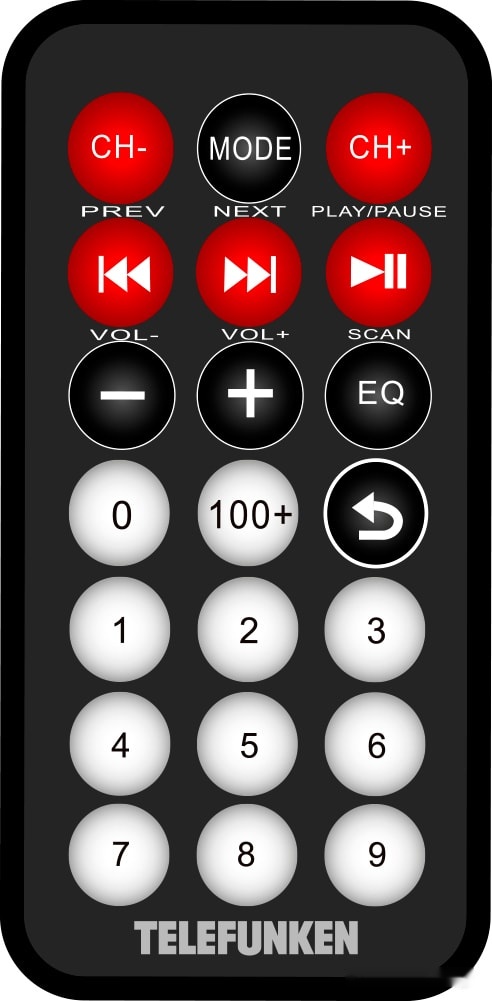The image size is (492, 1001).
Task: Raise the volume with the plus button
Action: click(250, 395)
